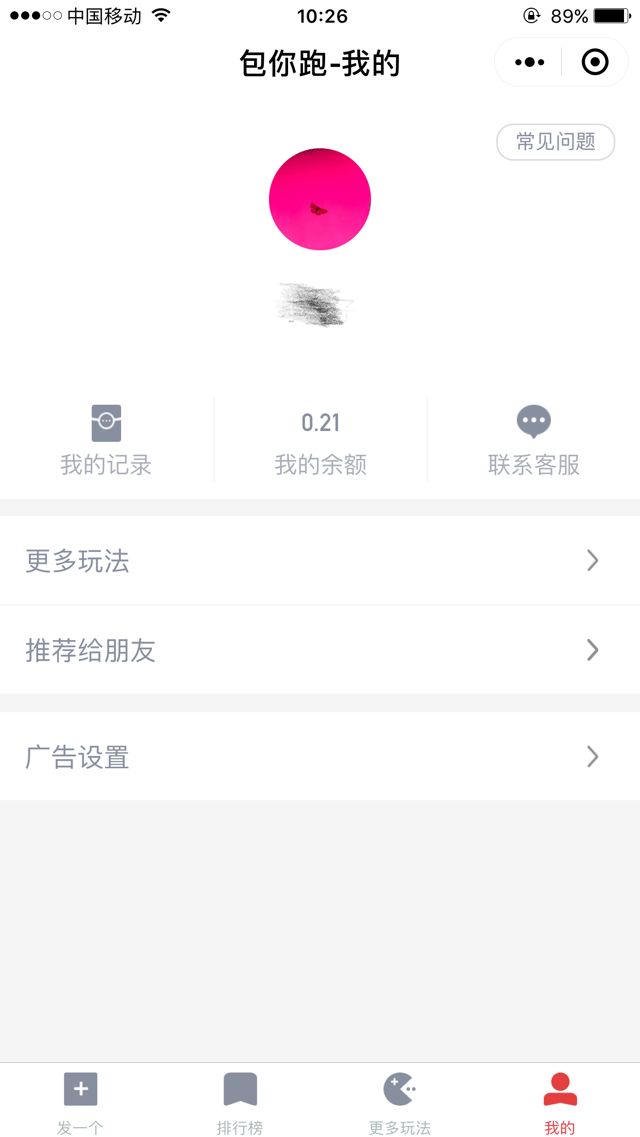The width and height of the screenshot is (640, 1137).
Task: Contact support via 联系客服
Action: coord(534,440)
